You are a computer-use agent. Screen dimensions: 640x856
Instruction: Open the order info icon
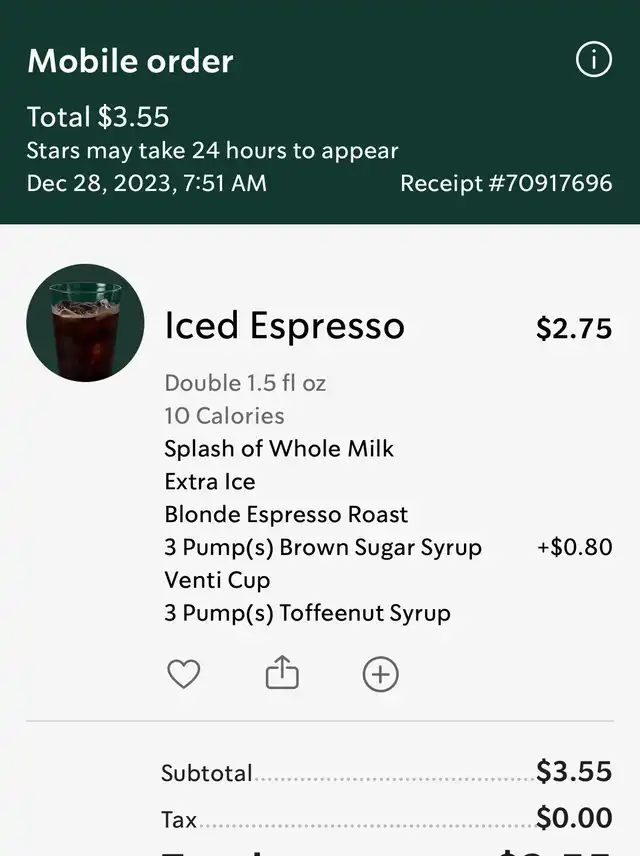pyautogui.click(x=594, y=61)
